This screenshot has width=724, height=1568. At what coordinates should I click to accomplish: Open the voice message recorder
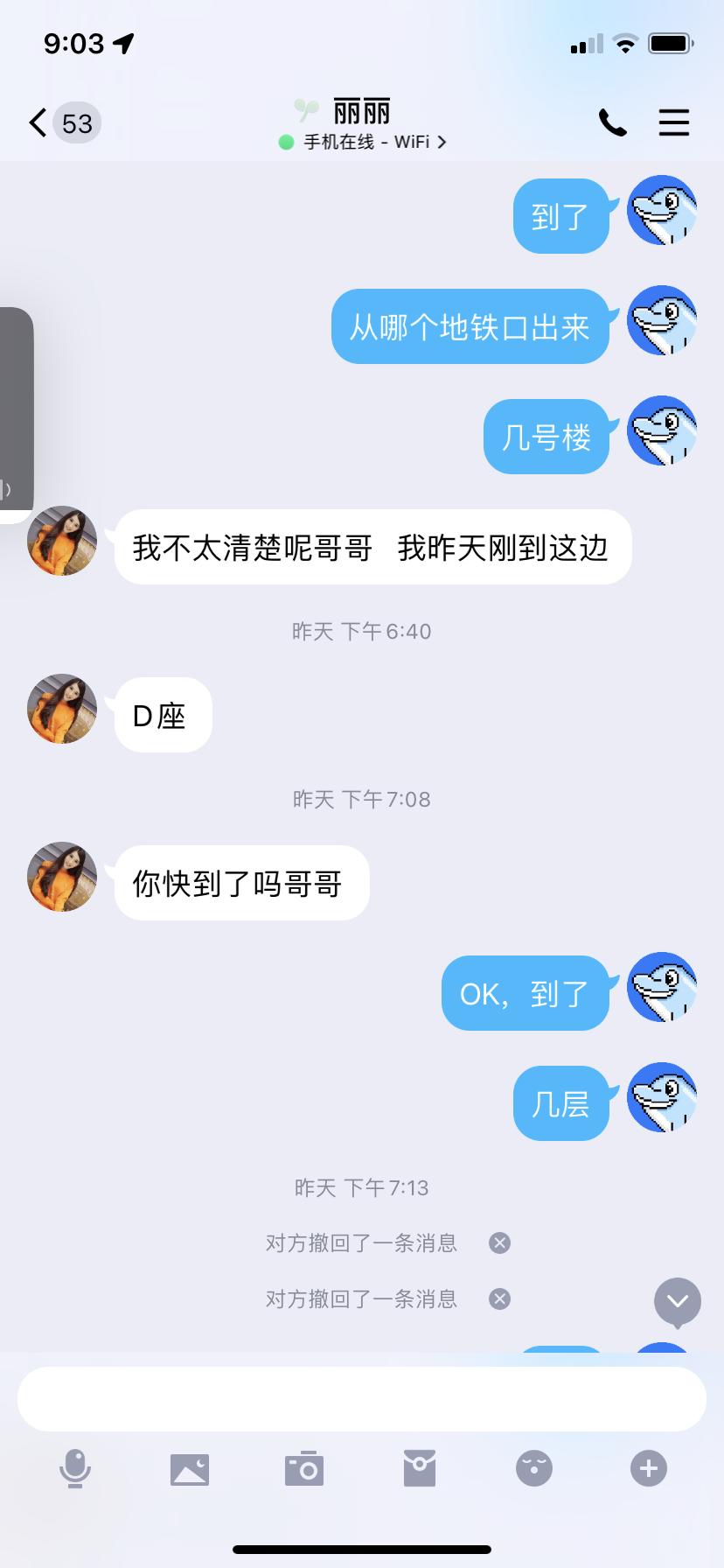pyautogui.click(x=75, y=1468)
